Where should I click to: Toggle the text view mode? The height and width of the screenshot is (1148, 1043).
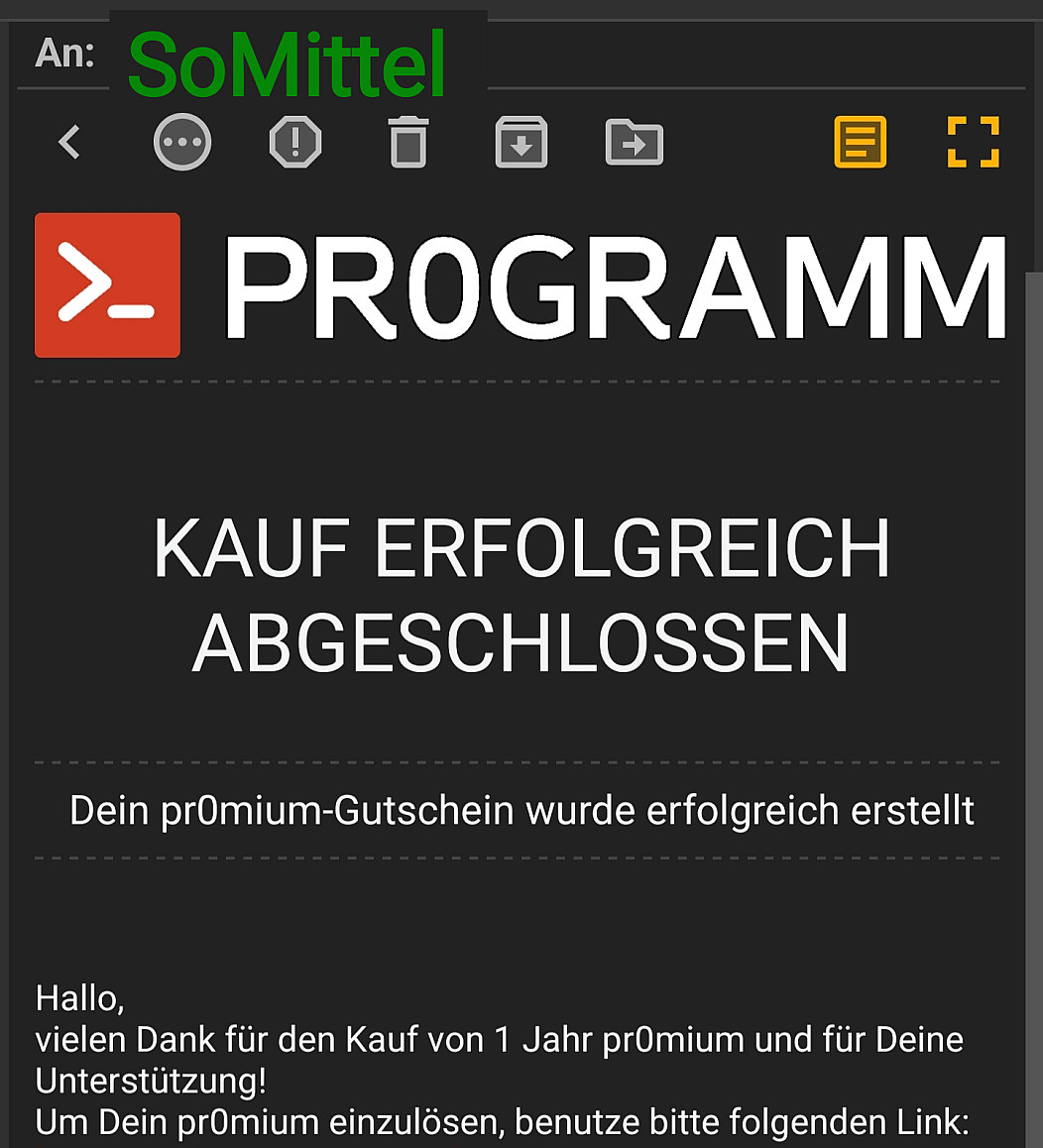point(860,143)
